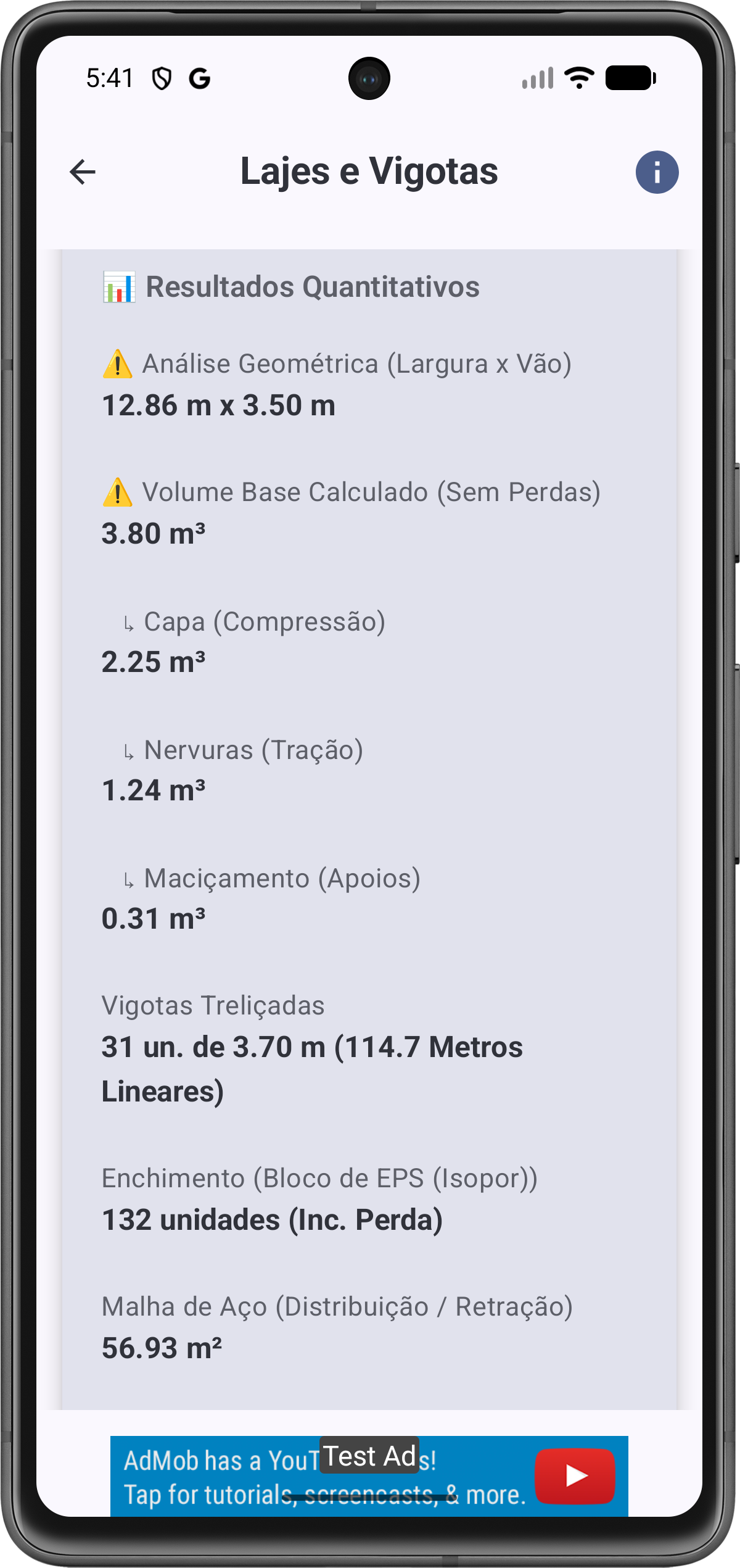Tap the back arrow to exit Lajes e Vigotas
The image size is (740, 1568).
coord(82,172)
